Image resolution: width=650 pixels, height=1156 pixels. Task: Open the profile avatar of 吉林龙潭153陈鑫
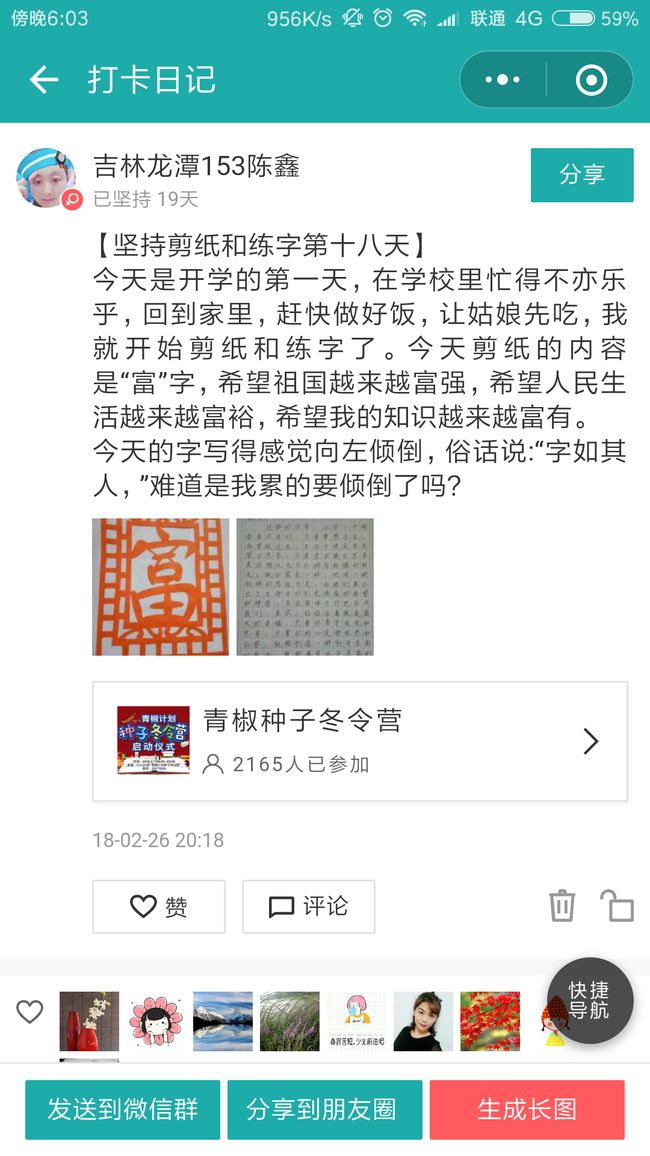tap(47, 178)
